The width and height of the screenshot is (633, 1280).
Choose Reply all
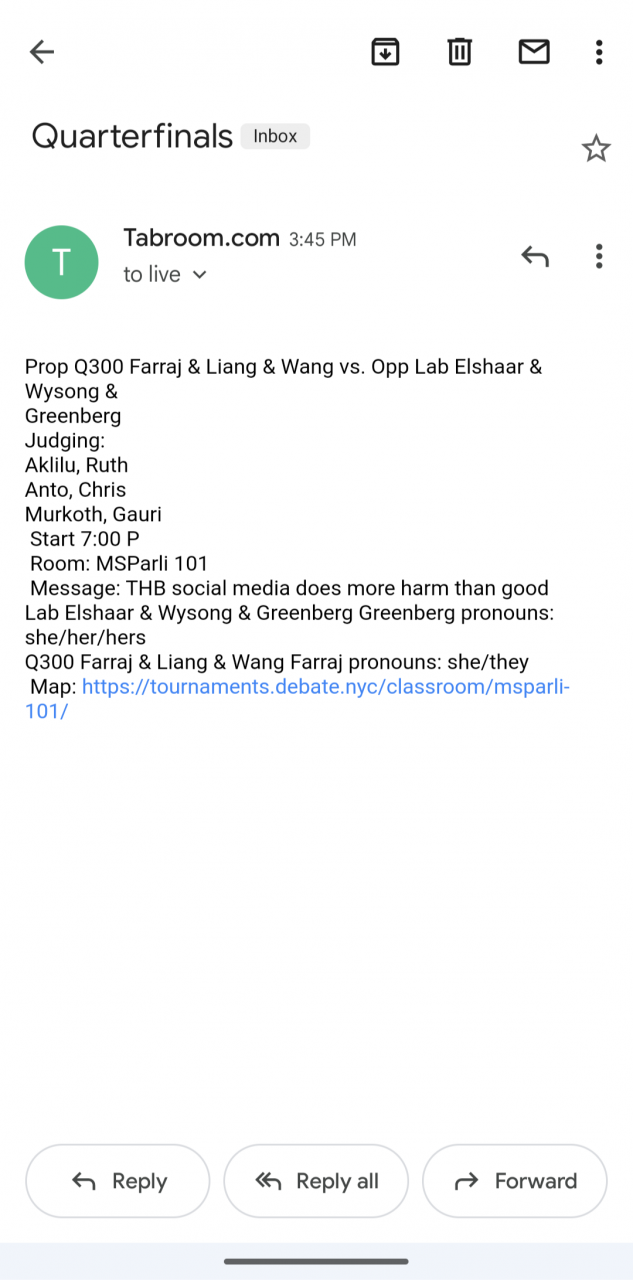(316, 1181)
